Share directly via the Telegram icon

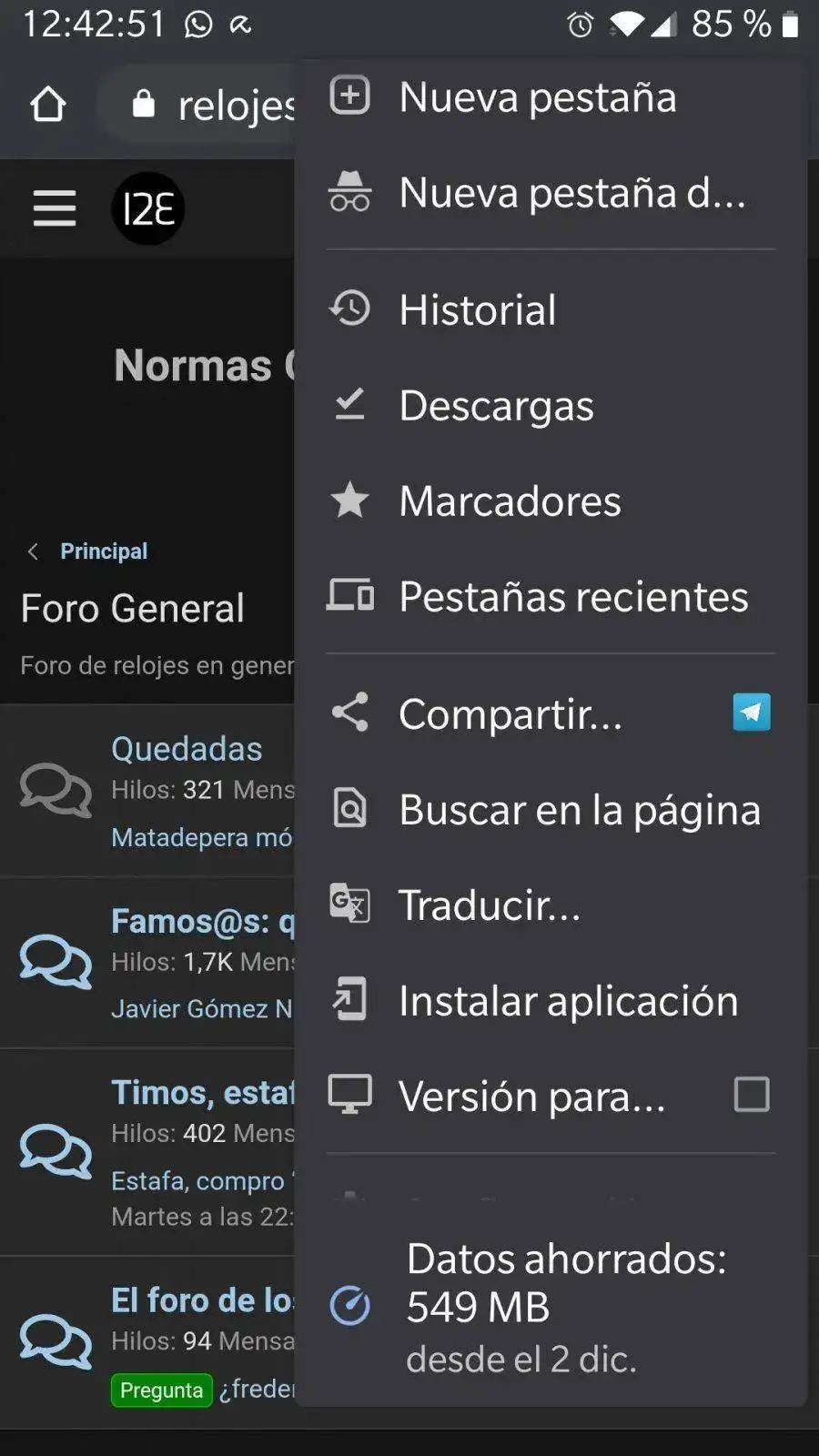752,713
